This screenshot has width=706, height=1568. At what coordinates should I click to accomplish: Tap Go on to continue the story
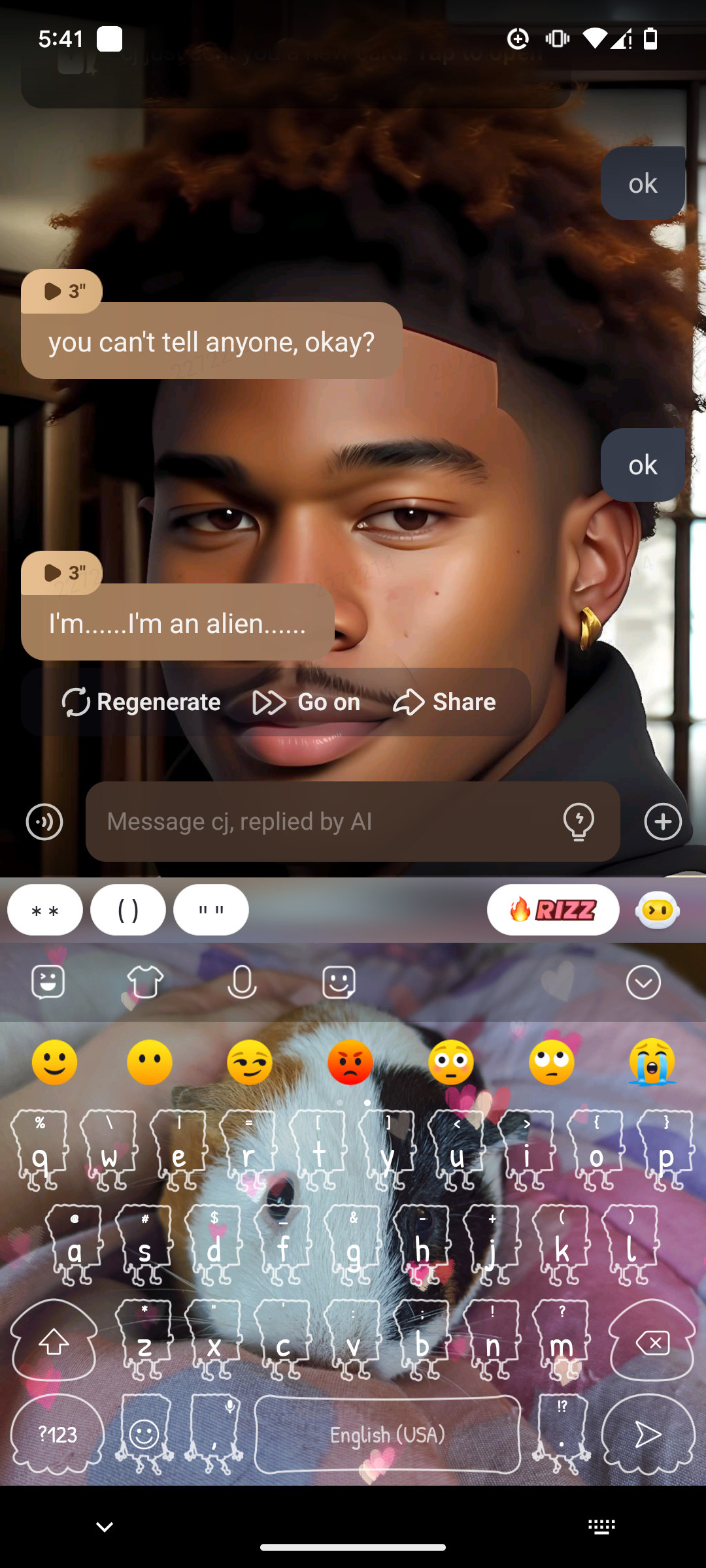tap(306, 702)
